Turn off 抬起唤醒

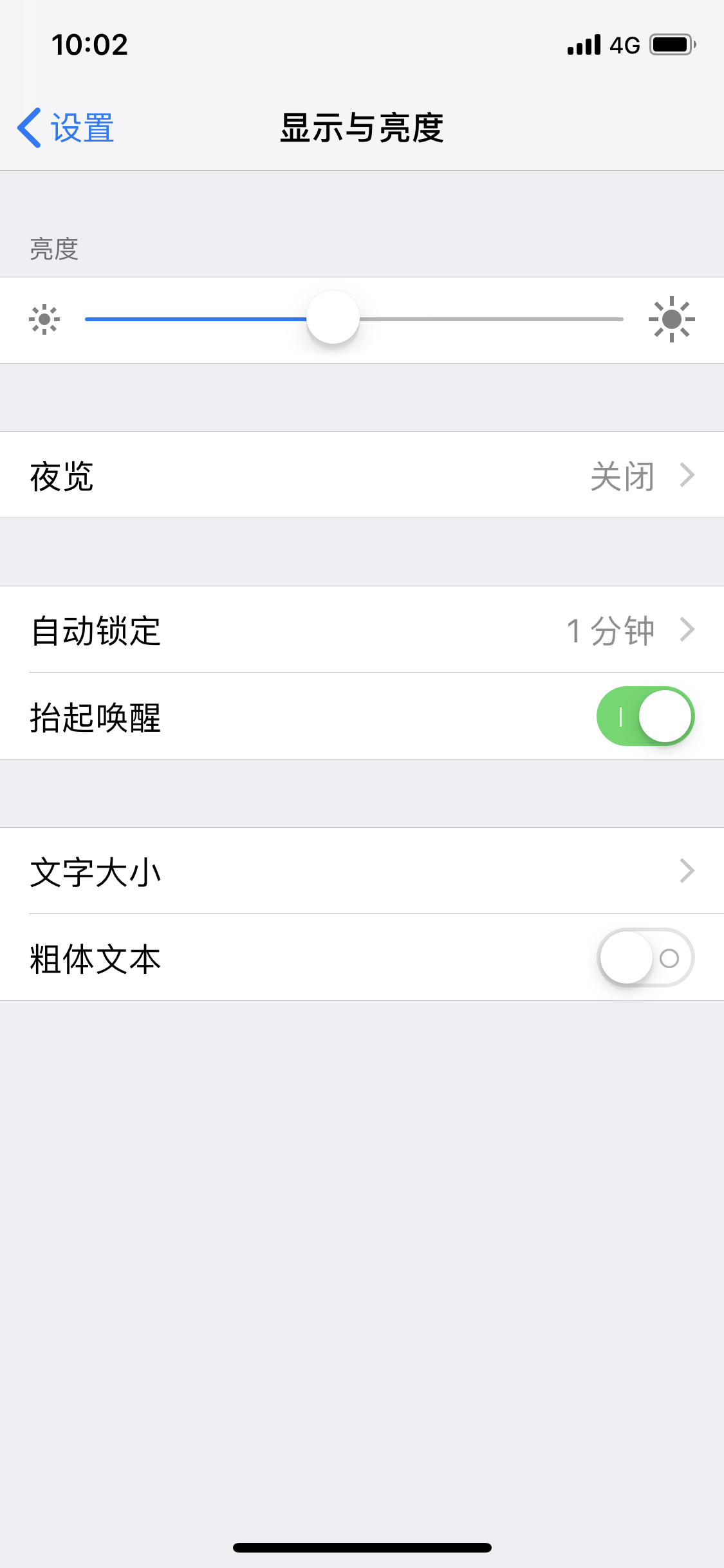click(x=645, y=716)
